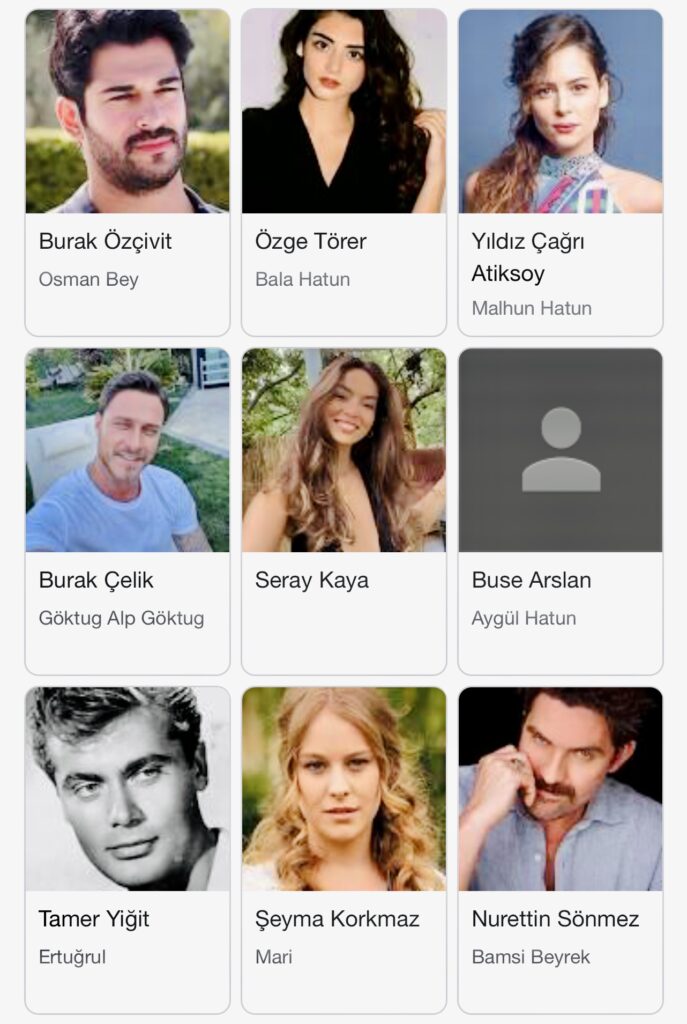Tap the Seray Kaya card

click(x=343, y=510)
